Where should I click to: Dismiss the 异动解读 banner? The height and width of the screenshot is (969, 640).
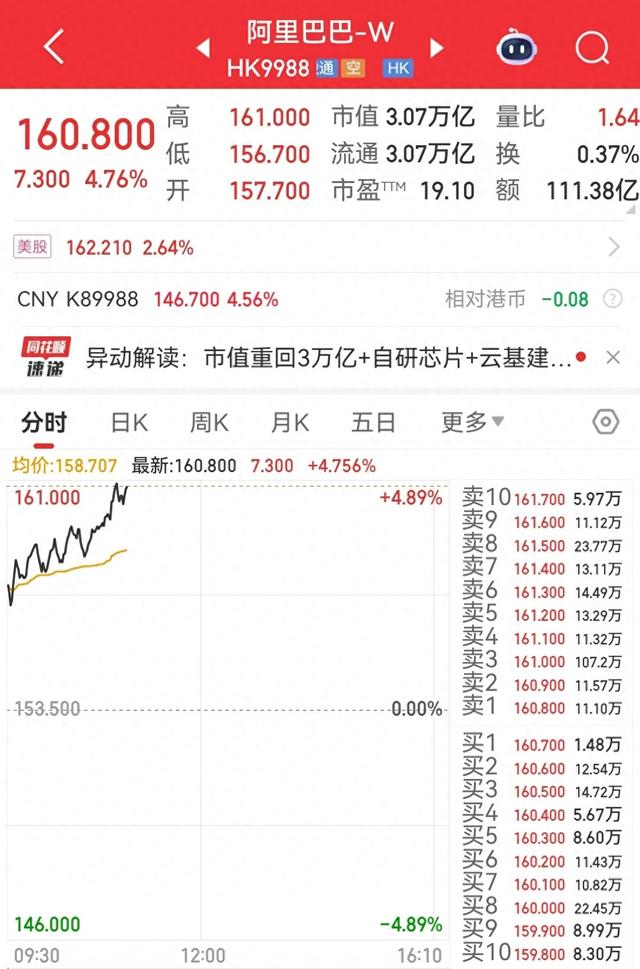coord(613,357)
